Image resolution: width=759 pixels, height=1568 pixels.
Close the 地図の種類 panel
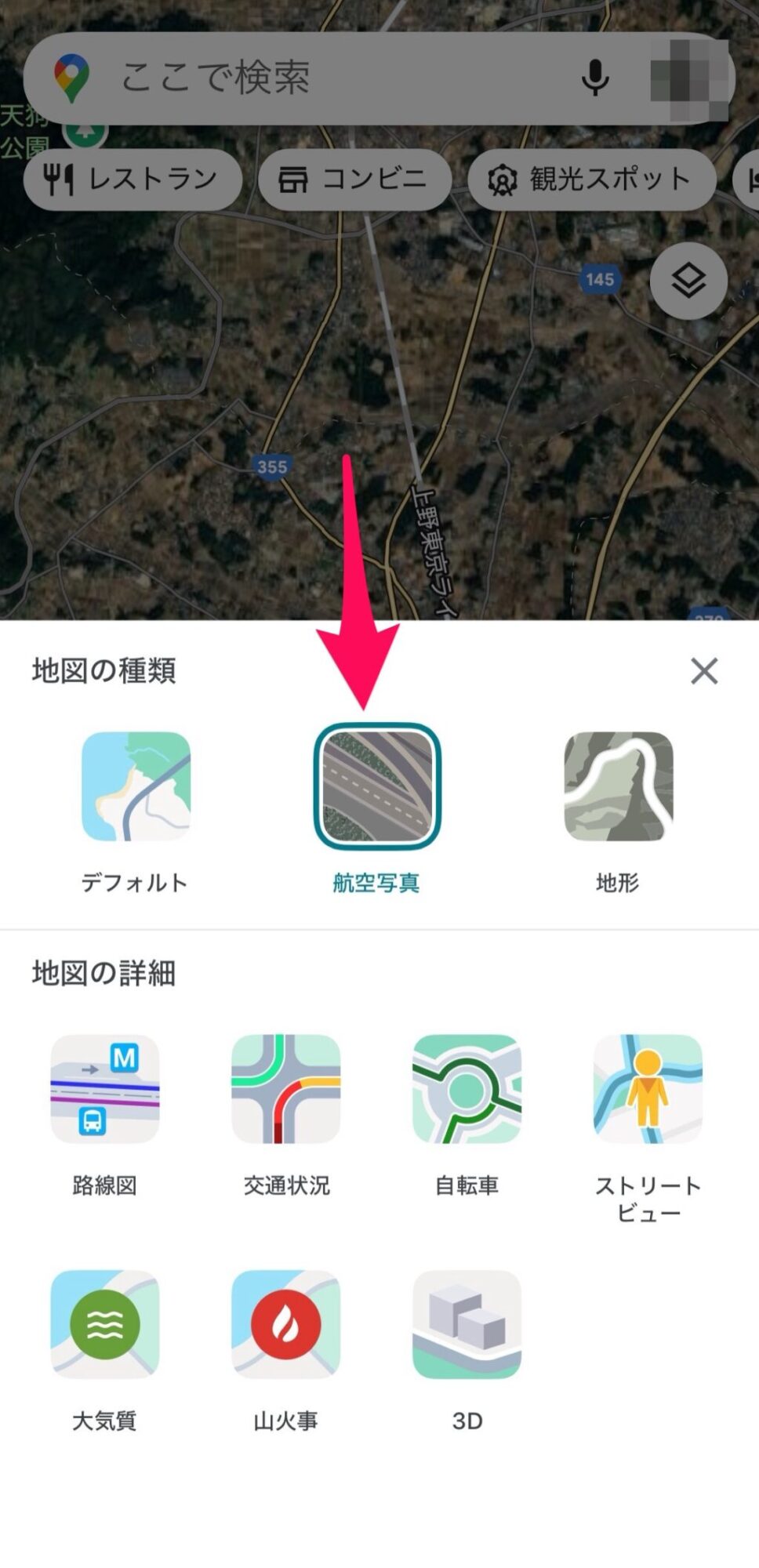pos(704,671)
